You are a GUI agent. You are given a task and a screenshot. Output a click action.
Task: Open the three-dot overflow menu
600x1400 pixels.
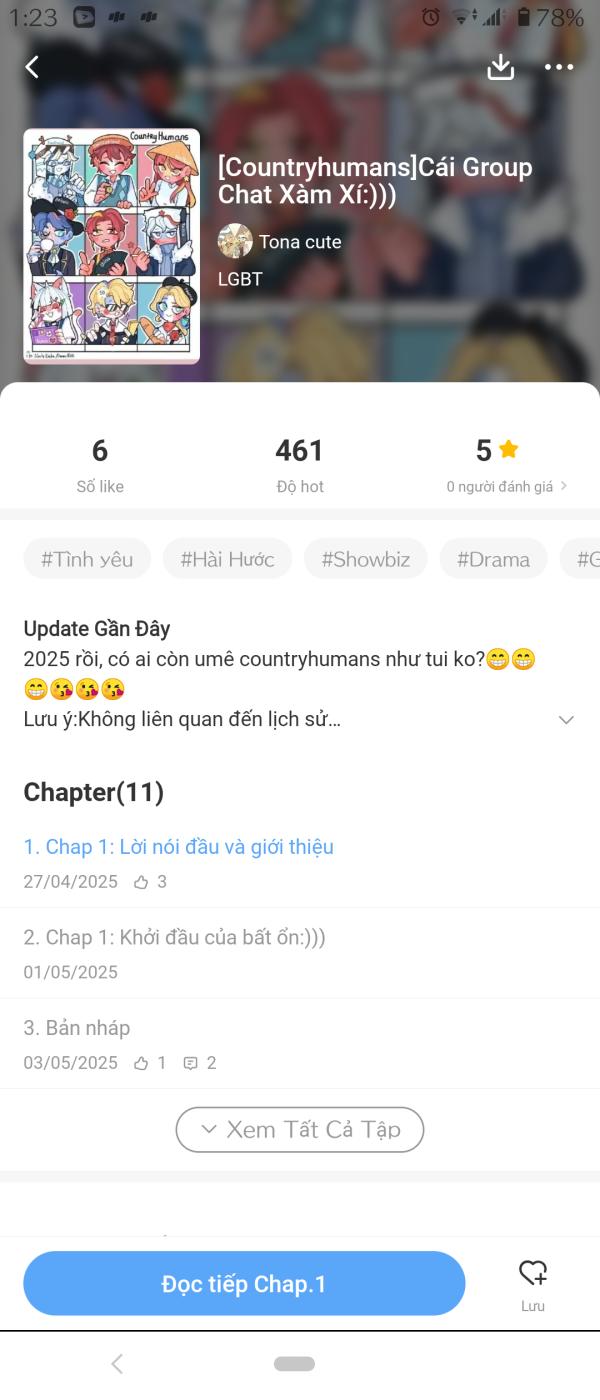[x=558, y=67]
